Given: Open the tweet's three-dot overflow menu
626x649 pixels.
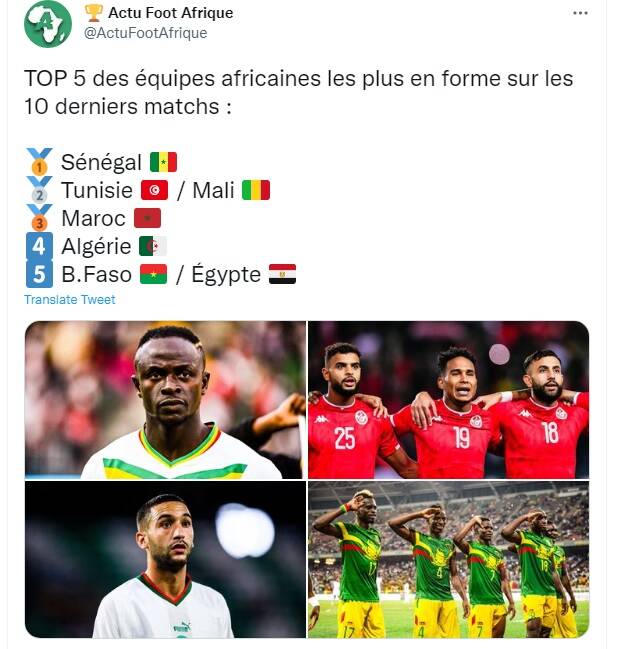Looking at the screenshot, I should coord(580,13).
